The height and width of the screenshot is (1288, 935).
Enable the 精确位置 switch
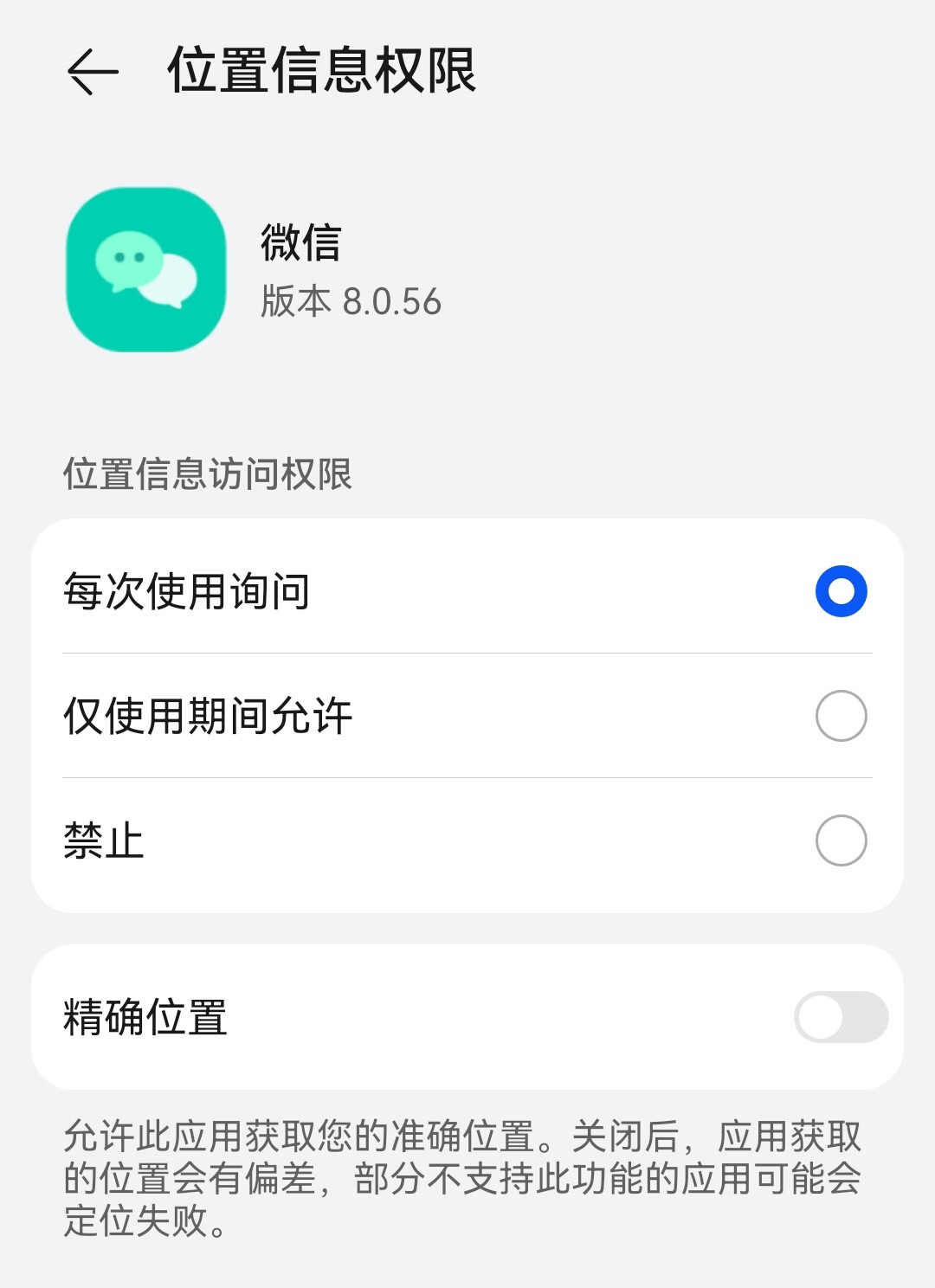click(840, 1017)
